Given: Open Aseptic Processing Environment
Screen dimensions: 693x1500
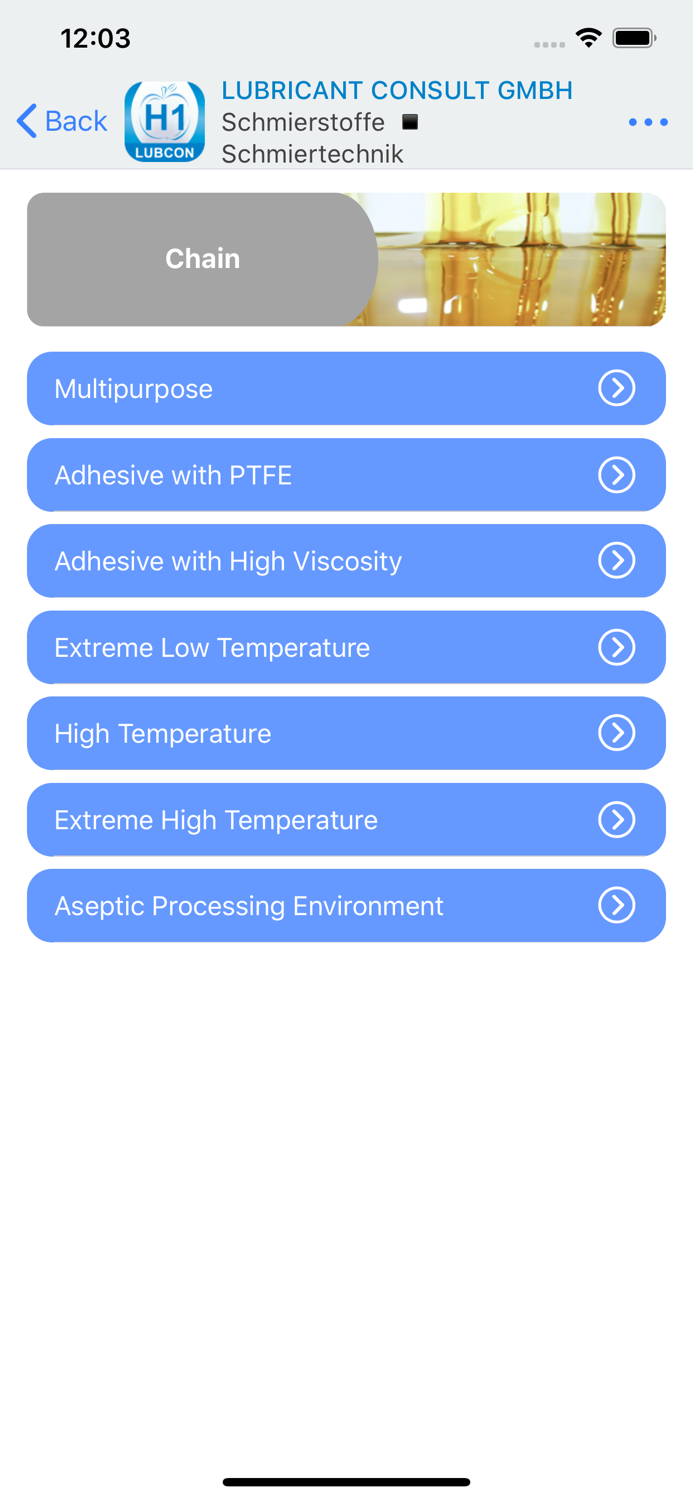Looking at the screenshot, I should pos(346,906).
